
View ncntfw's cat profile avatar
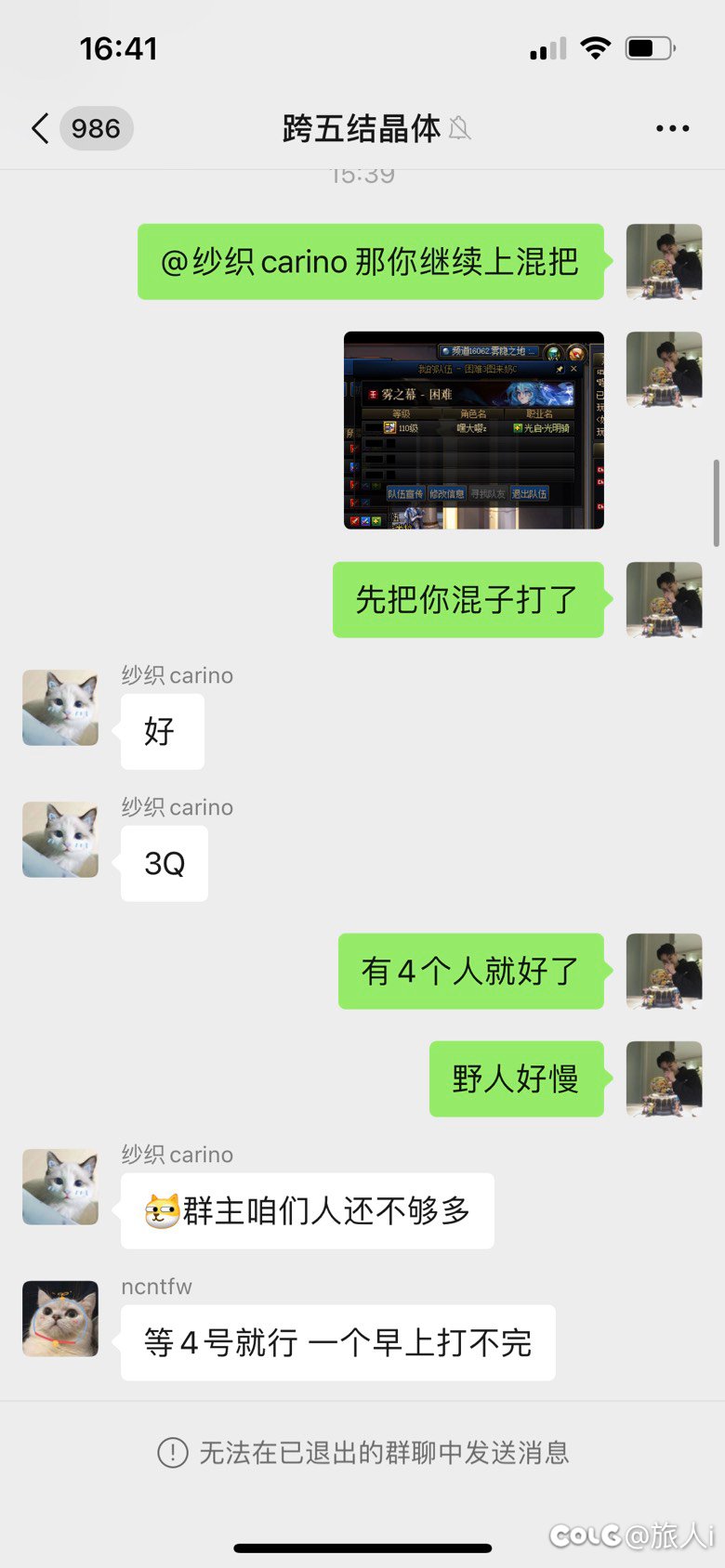(x=60, y=1319)
